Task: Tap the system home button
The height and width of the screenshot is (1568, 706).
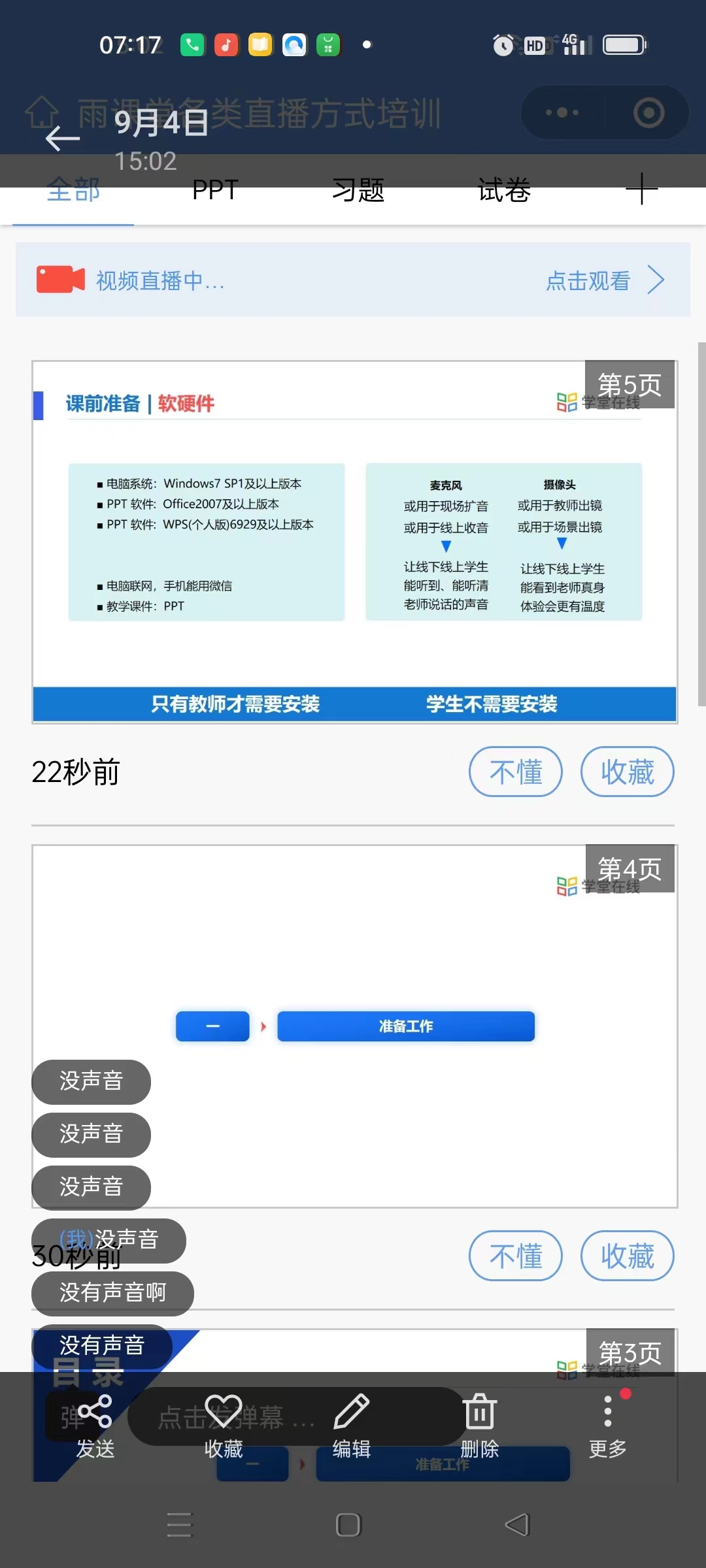Action: 348,1525
